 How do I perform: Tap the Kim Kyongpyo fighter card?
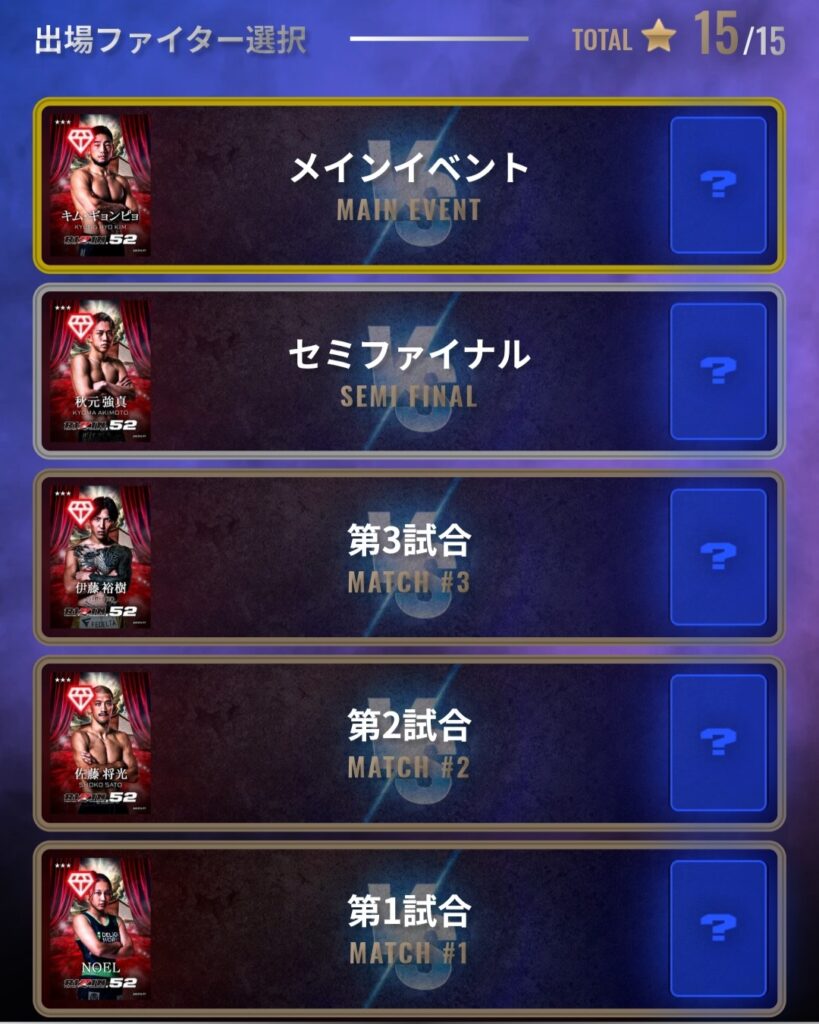[101, 186]
